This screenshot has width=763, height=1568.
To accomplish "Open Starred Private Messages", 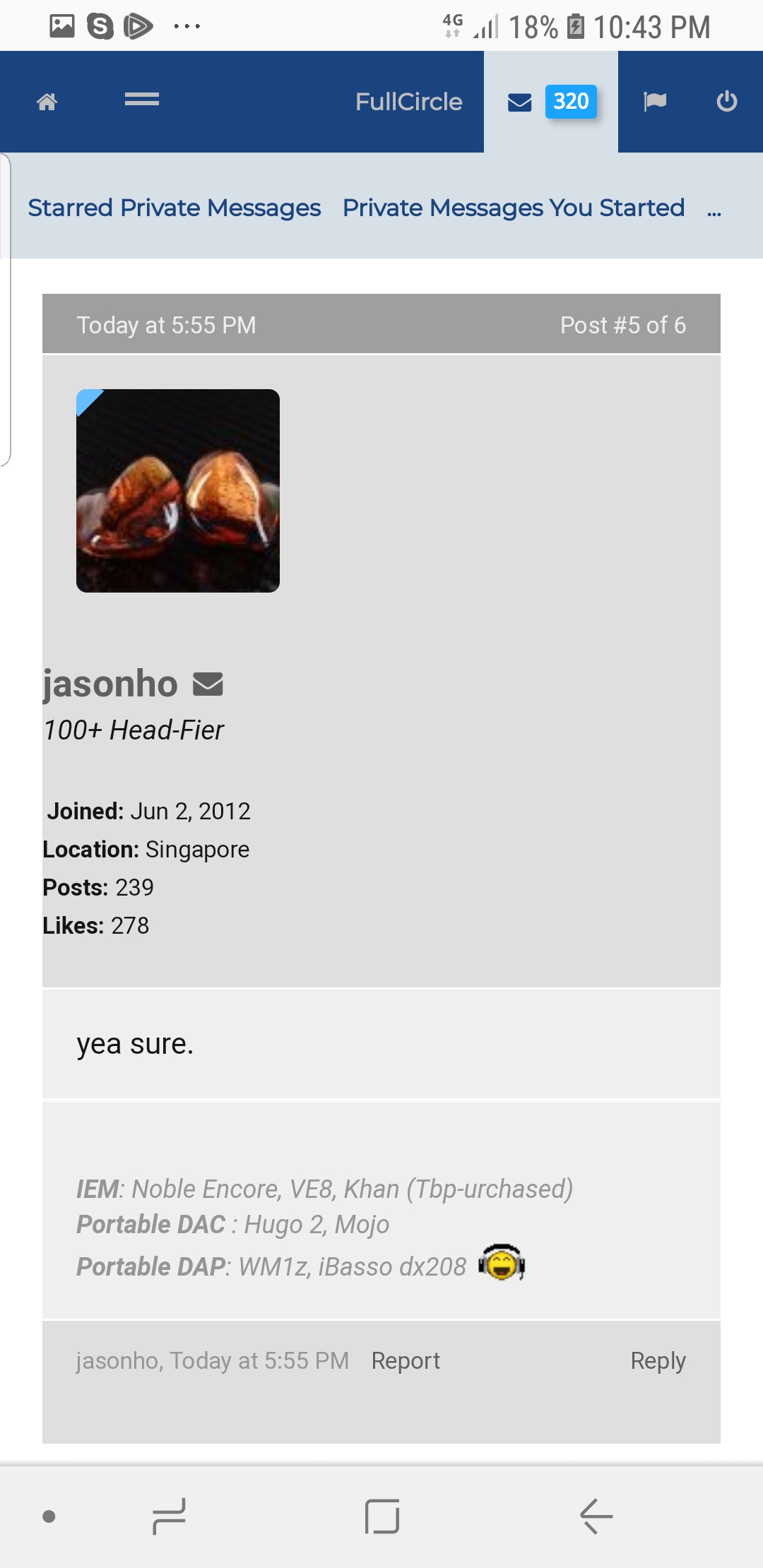I will coord(175,208).
